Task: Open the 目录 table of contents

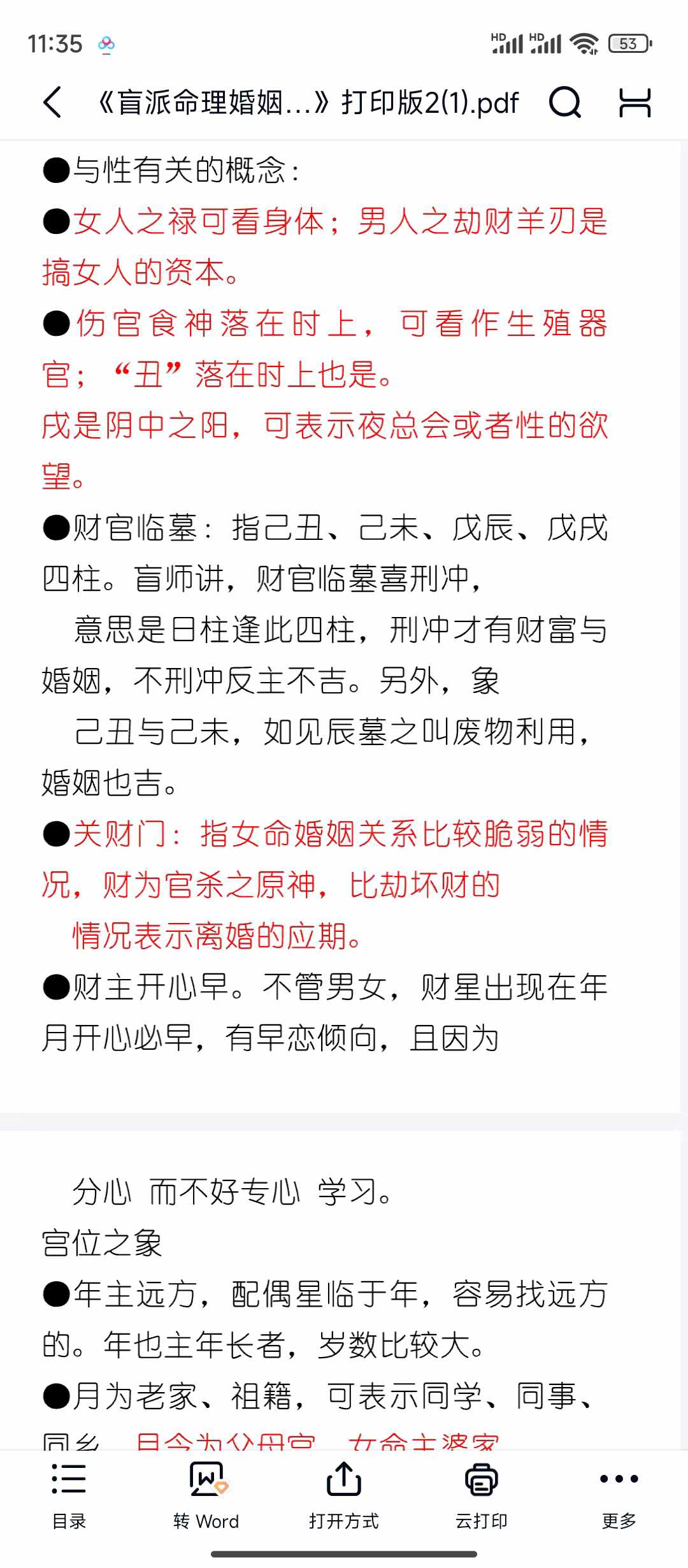Action: 69,1495
